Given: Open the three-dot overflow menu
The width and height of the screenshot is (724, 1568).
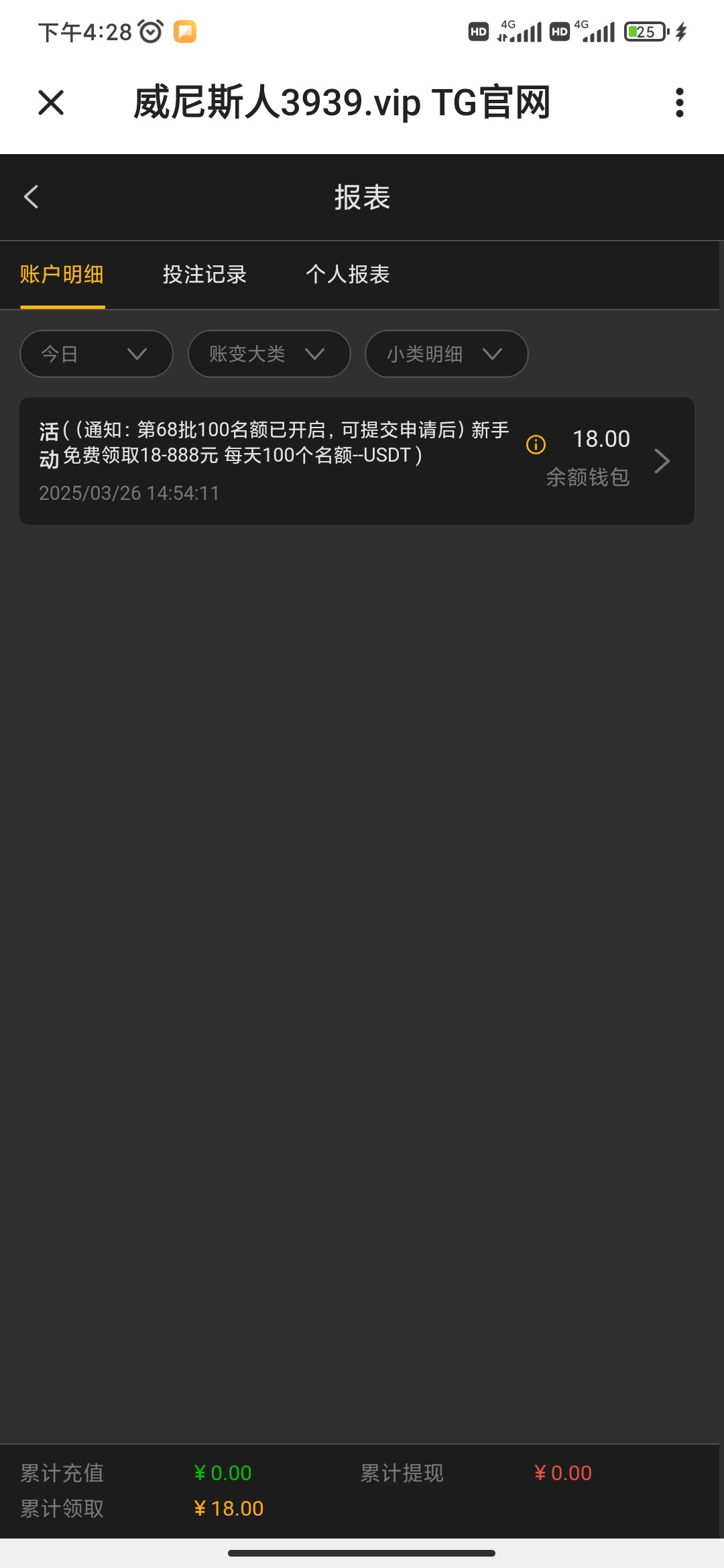Looking at the screenshot, I should pos(679,103).
